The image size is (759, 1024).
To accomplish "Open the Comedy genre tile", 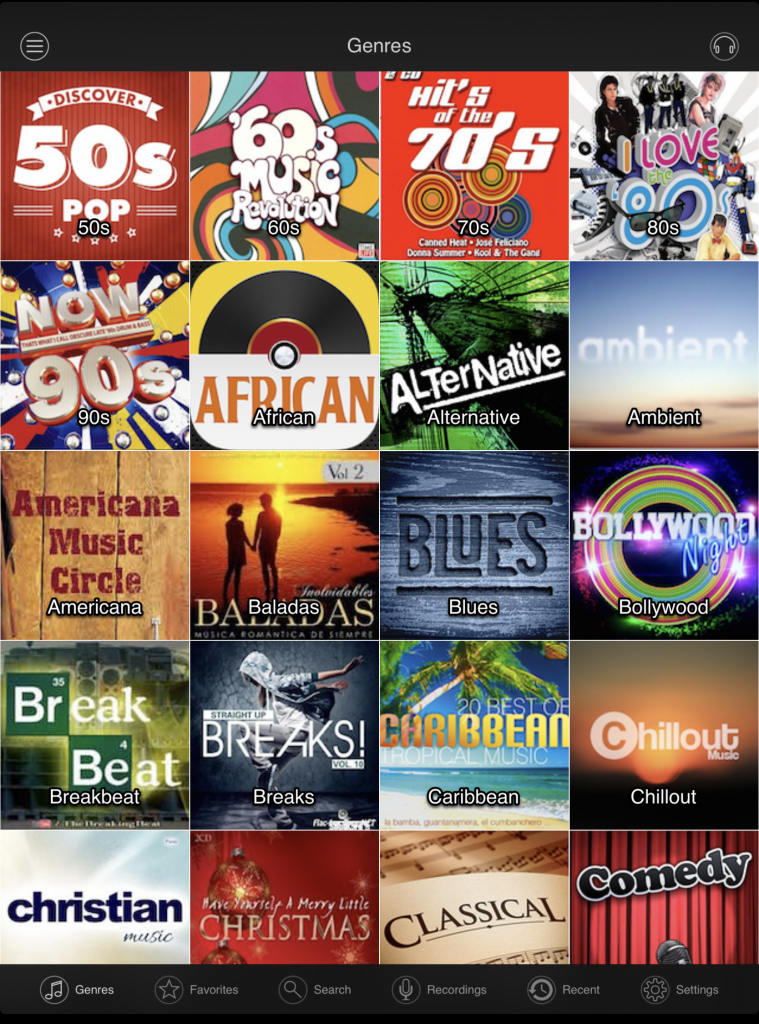I will 664,897.
